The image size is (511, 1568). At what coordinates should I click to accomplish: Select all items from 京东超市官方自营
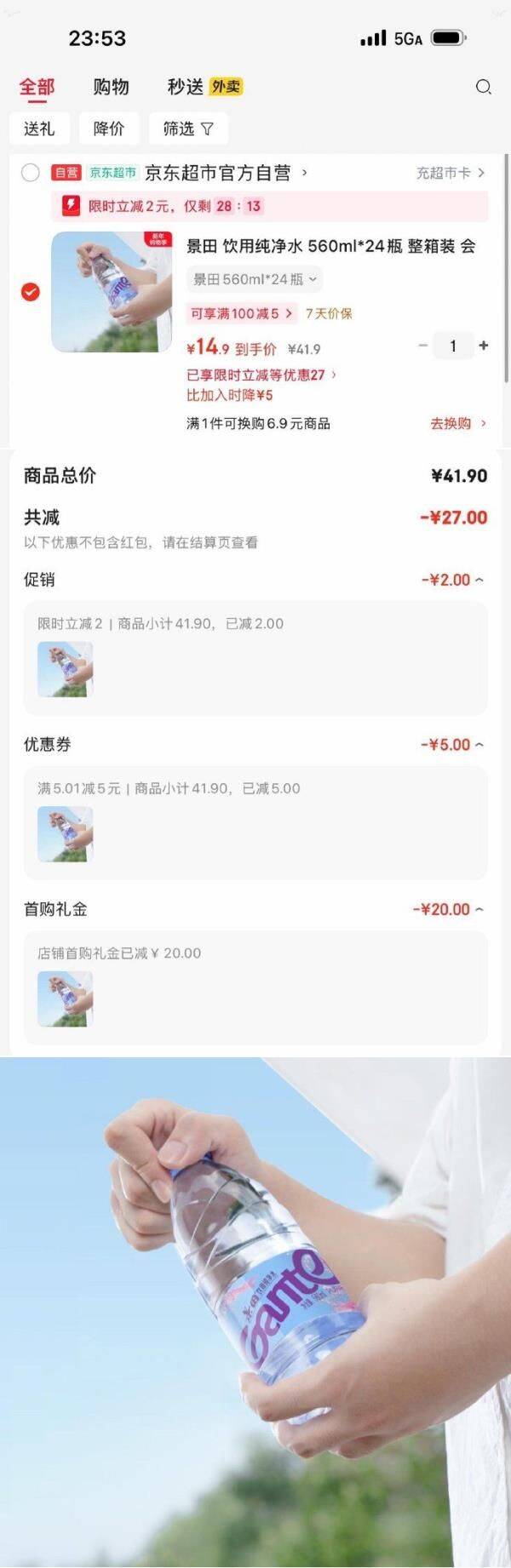[x=31, y=173]
